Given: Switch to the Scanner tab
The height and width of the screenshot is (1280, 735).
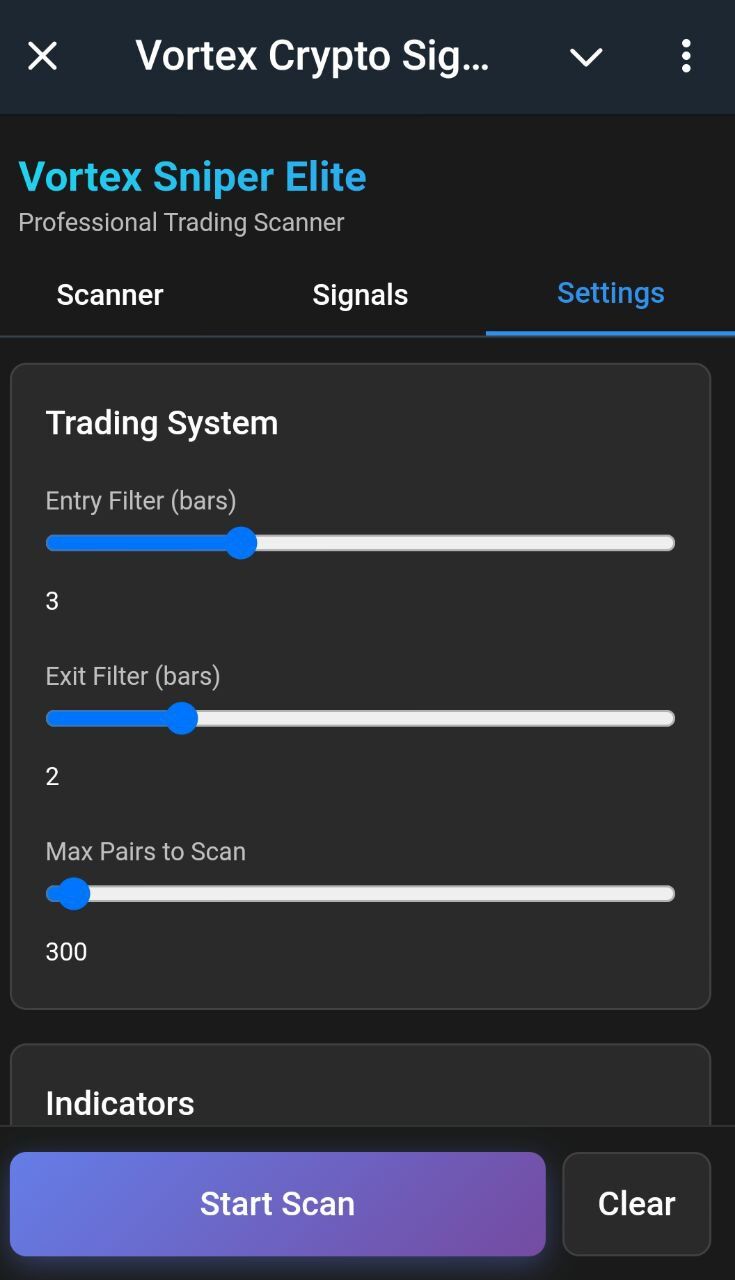Looking at the screenshot, I should 110,295.
